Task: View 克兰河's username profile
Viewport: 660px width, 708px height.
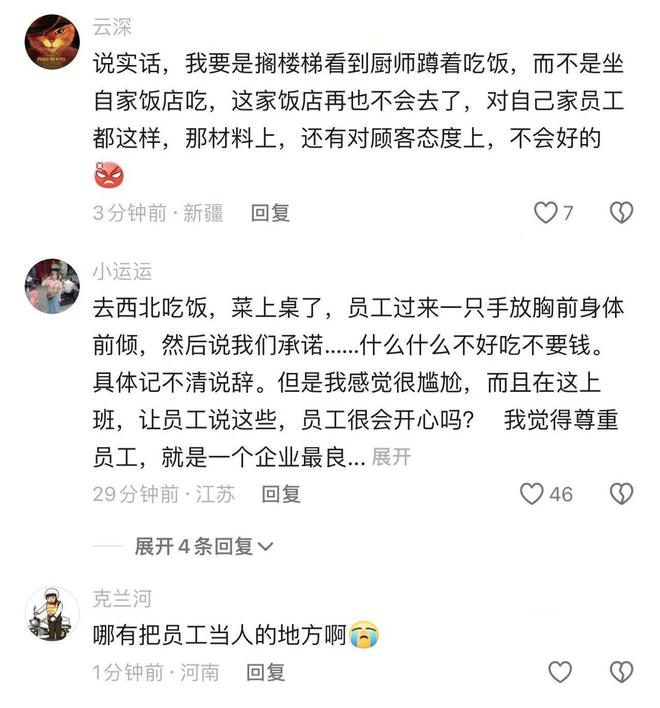Action: 122,599
